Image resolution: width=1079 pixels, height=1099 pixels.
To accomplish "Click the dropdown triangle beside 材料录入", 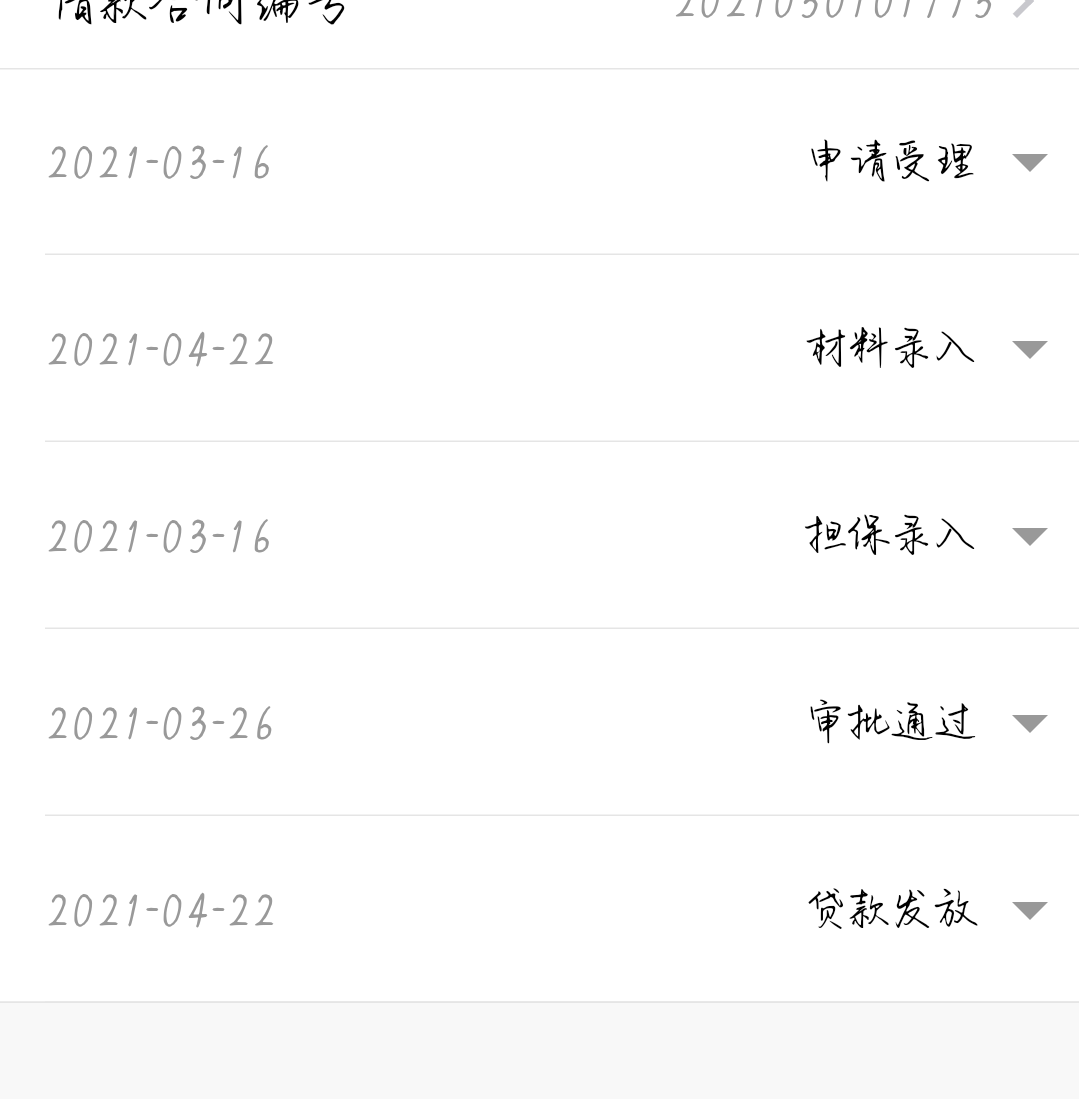I will (x=1029, y=348).
